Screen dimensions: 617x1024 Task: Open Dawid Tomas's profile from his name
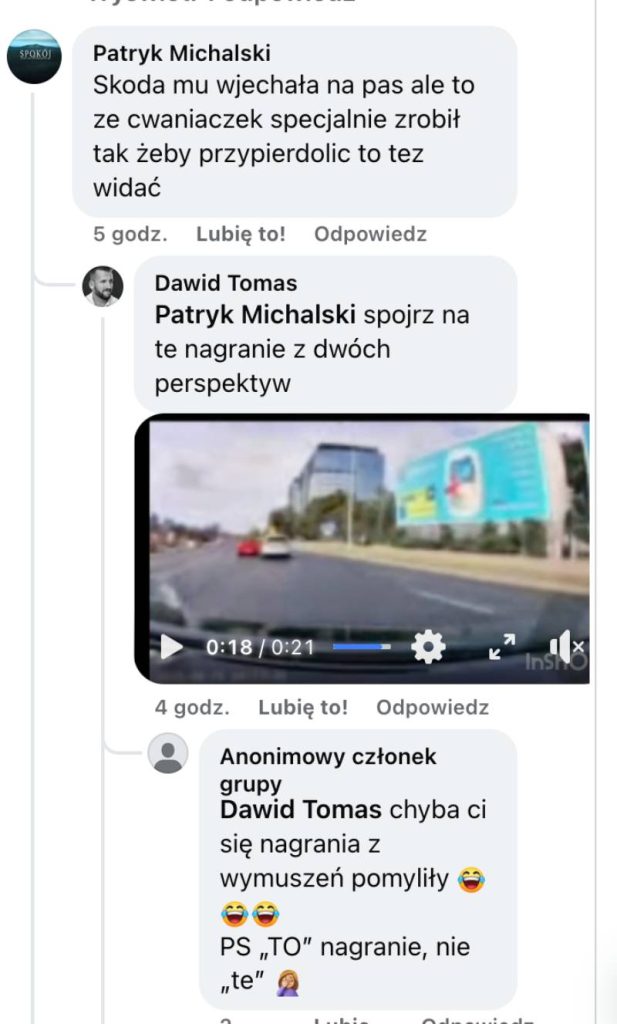pyautogui.click(x=225, y=284)
